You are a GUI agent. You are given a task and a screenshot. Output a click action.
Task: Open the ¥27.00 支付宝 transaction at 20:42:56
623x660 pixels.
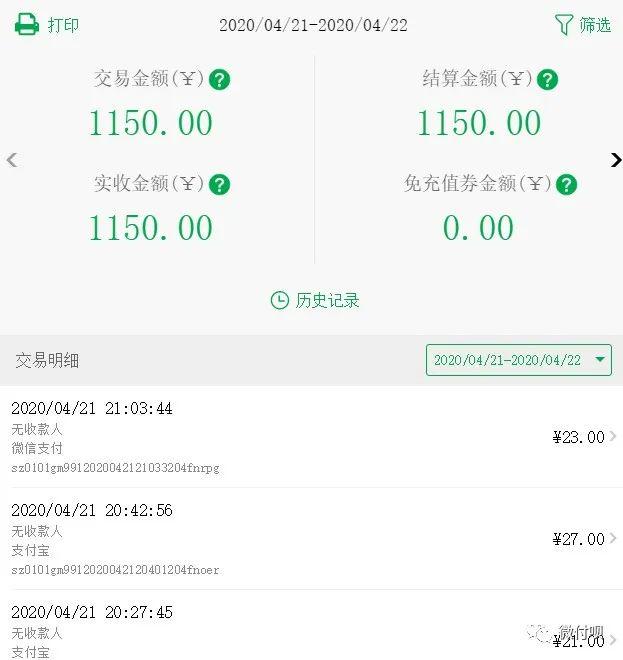[311, 539]
